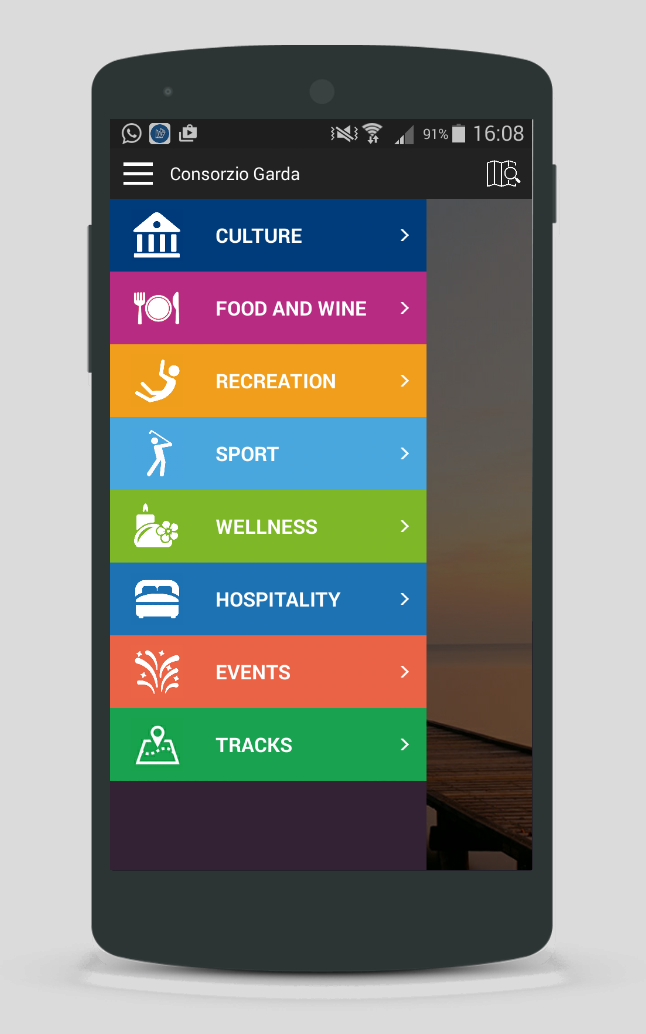Select Food and Wine

[x=268, y=309]
